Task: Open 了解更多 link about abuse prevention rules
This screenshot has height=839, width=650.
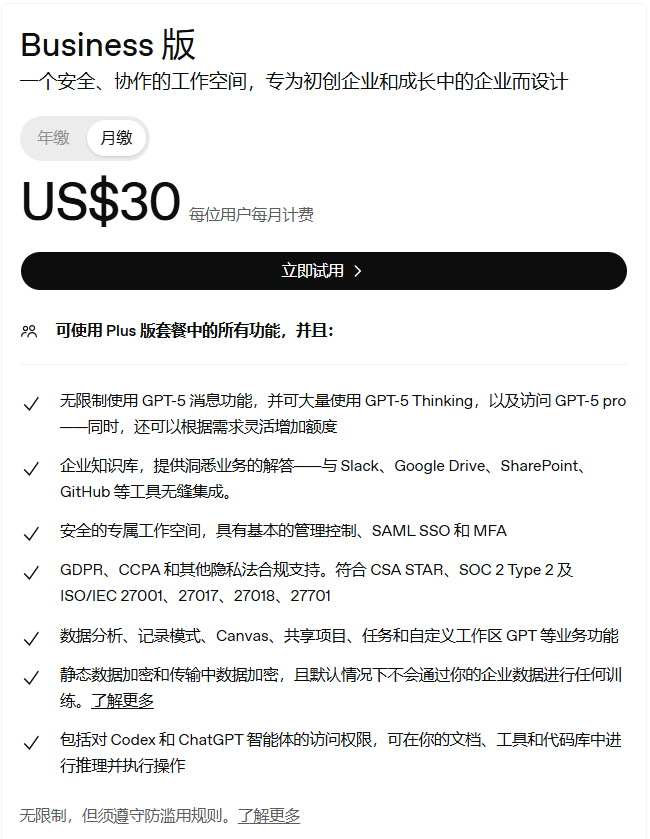Action: point(268,815)
